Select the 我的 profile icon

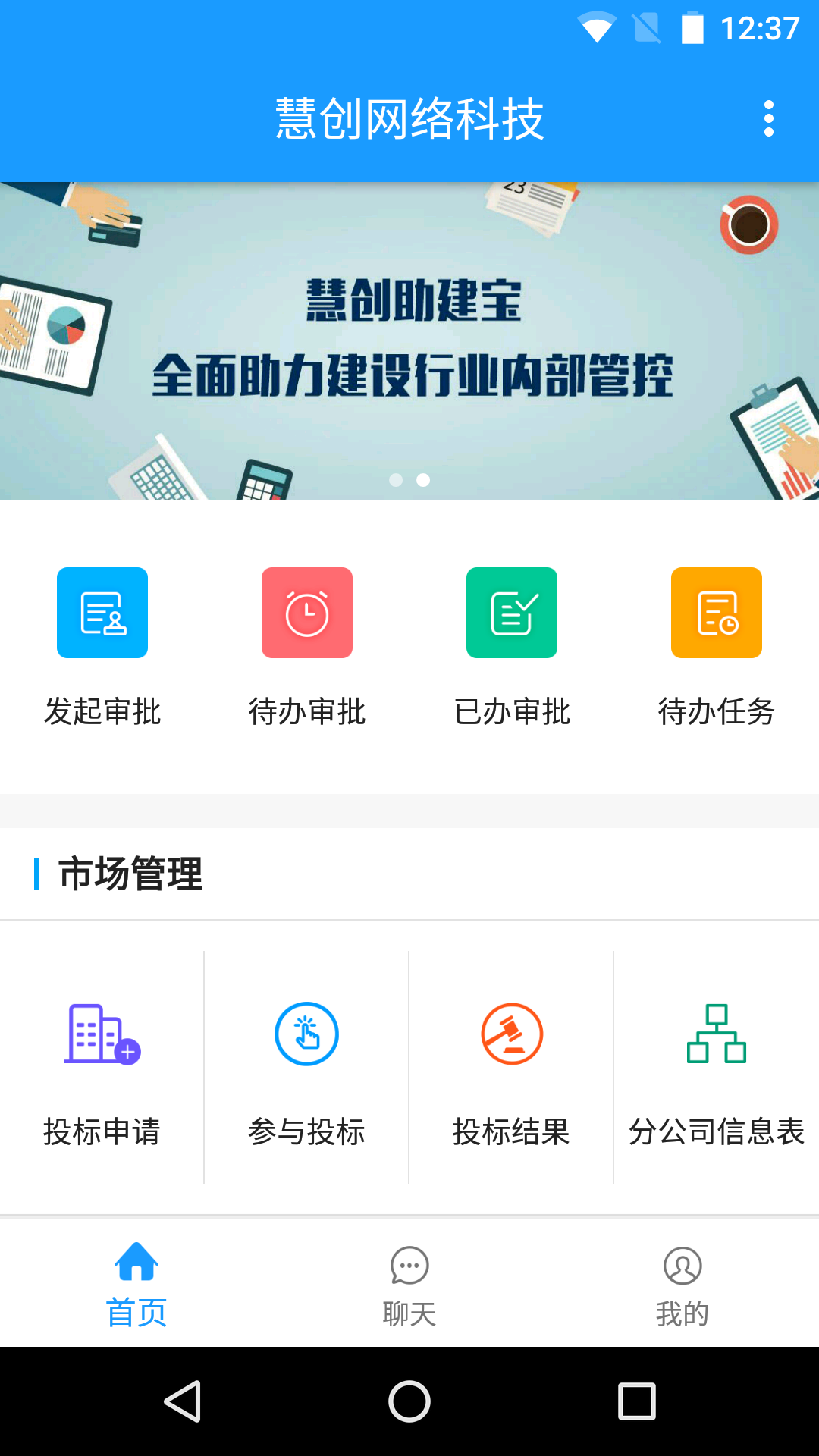682,1265
